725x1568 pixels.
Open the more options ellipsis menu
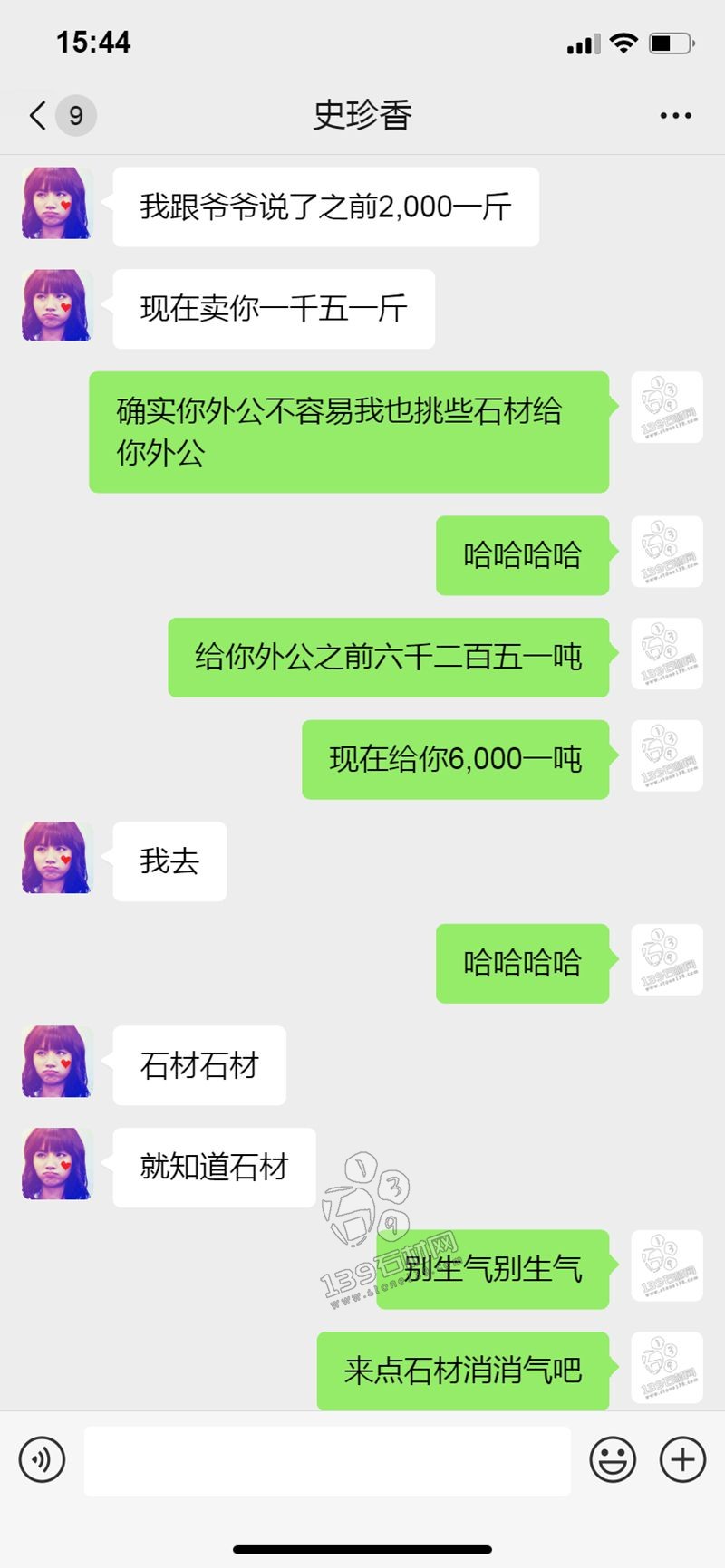(674, 115)
